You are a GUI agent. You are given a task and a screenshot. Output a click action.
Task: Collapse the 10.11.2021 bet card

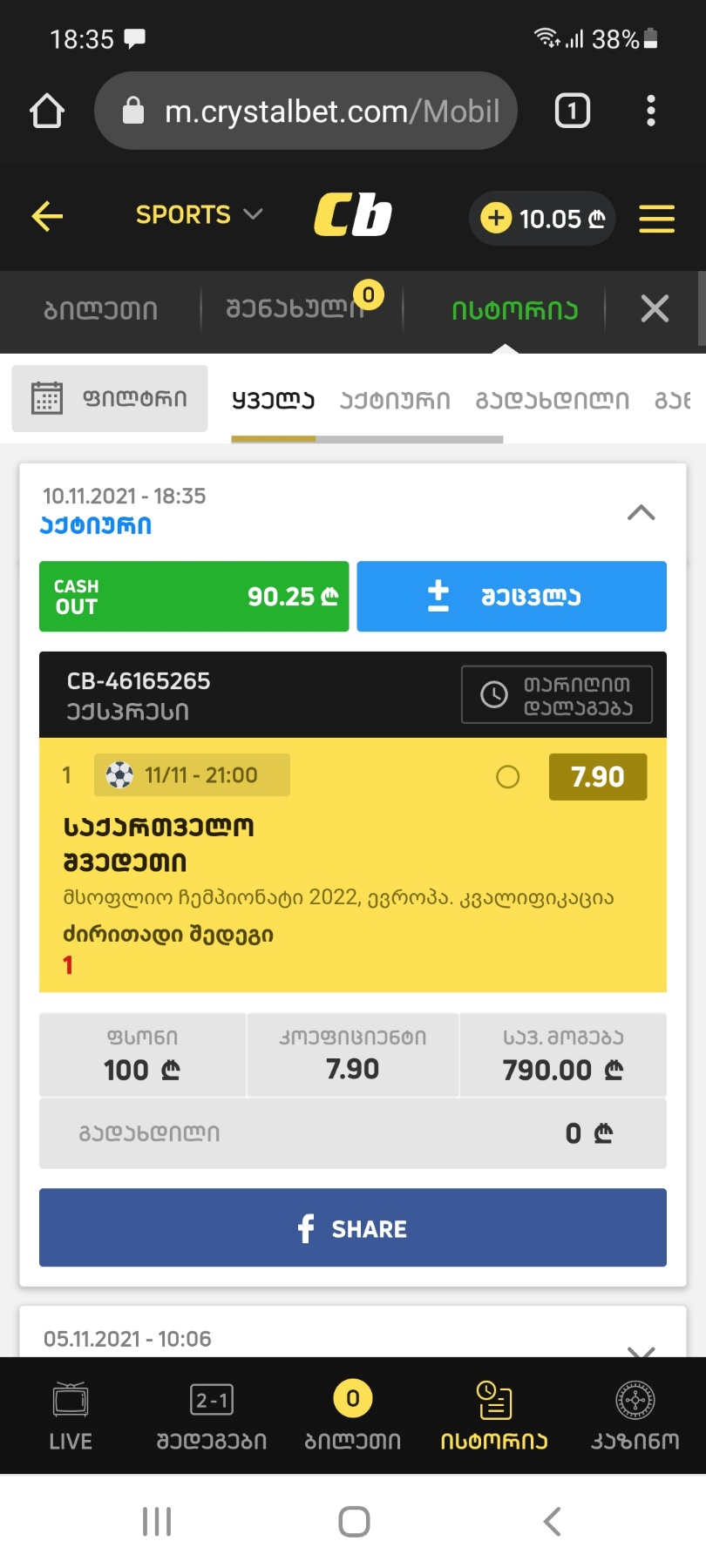point(641,512)
